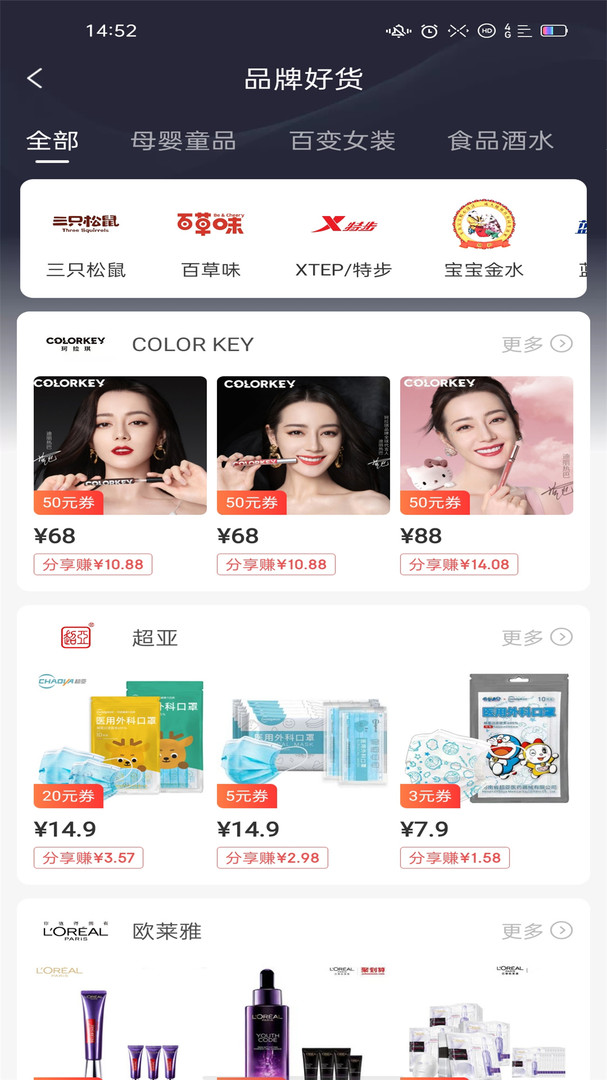Image resolution: width=607 pixels, height=1080 pixels.
Task: Switch to the 百变女装 tab
Action: tap(343, 141)
